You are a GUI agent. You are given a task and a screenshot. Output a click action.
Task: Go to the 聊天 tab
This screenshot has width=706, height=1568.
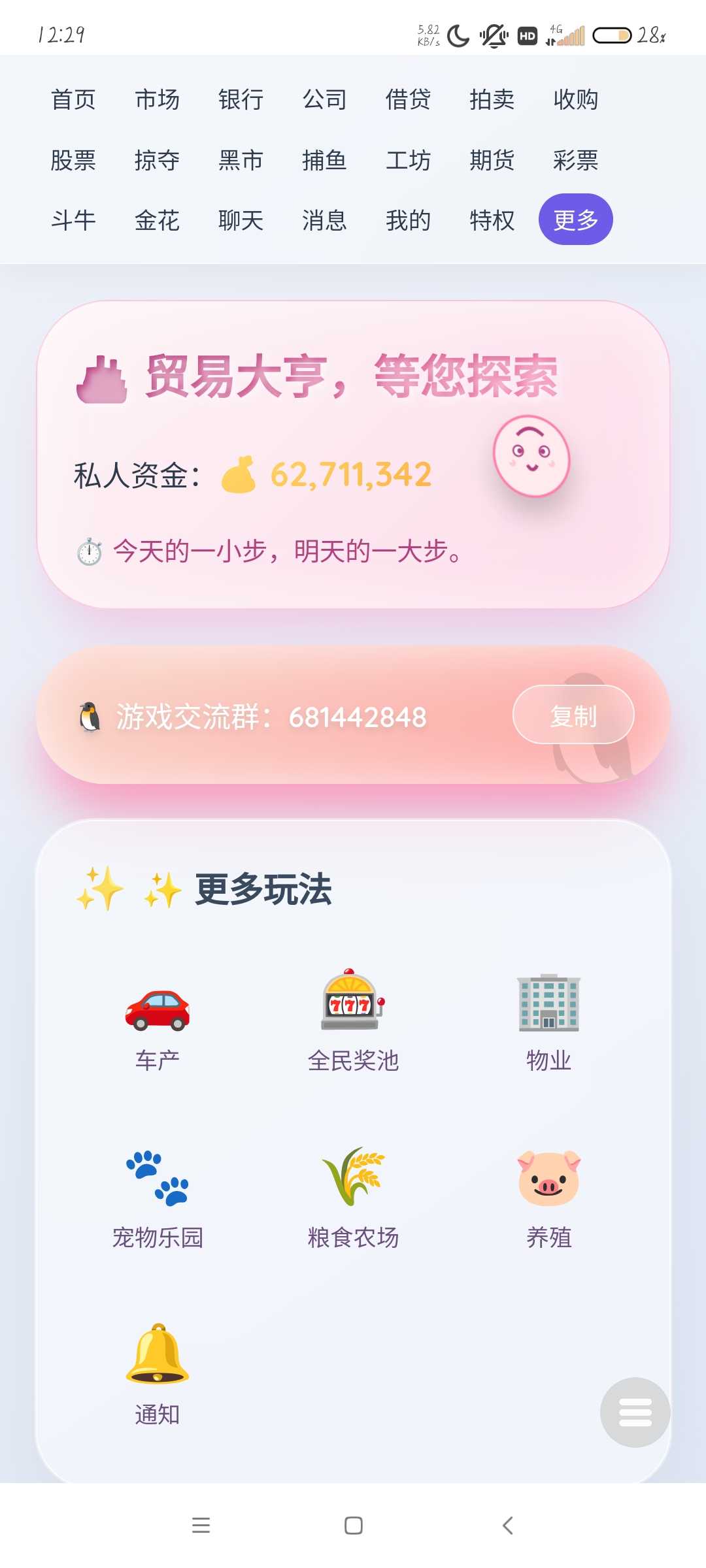[241, 220]
